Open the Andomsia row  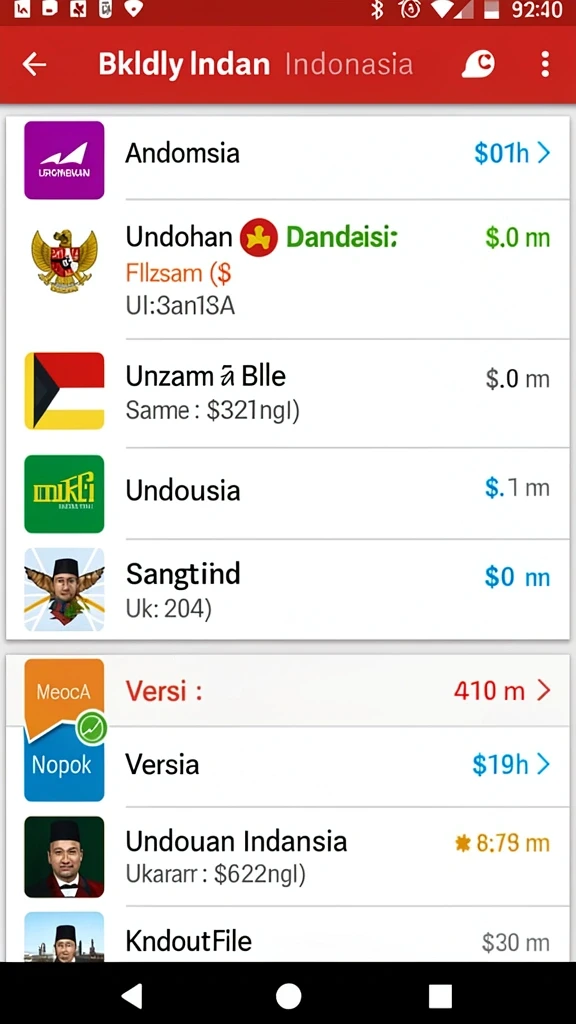[x=288, y=157]
